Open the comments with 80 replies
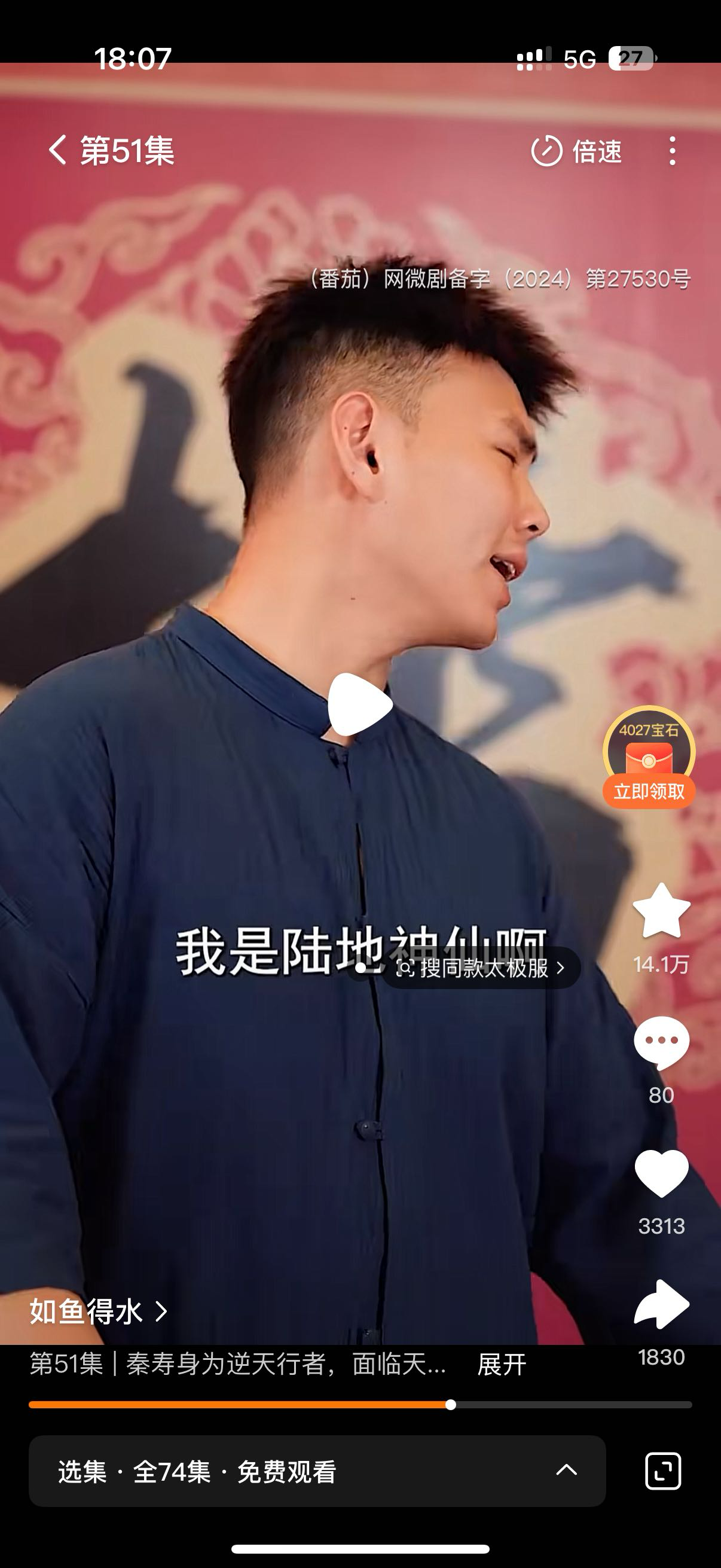This screenshot has width=721, height=1568. point(661,1042)
